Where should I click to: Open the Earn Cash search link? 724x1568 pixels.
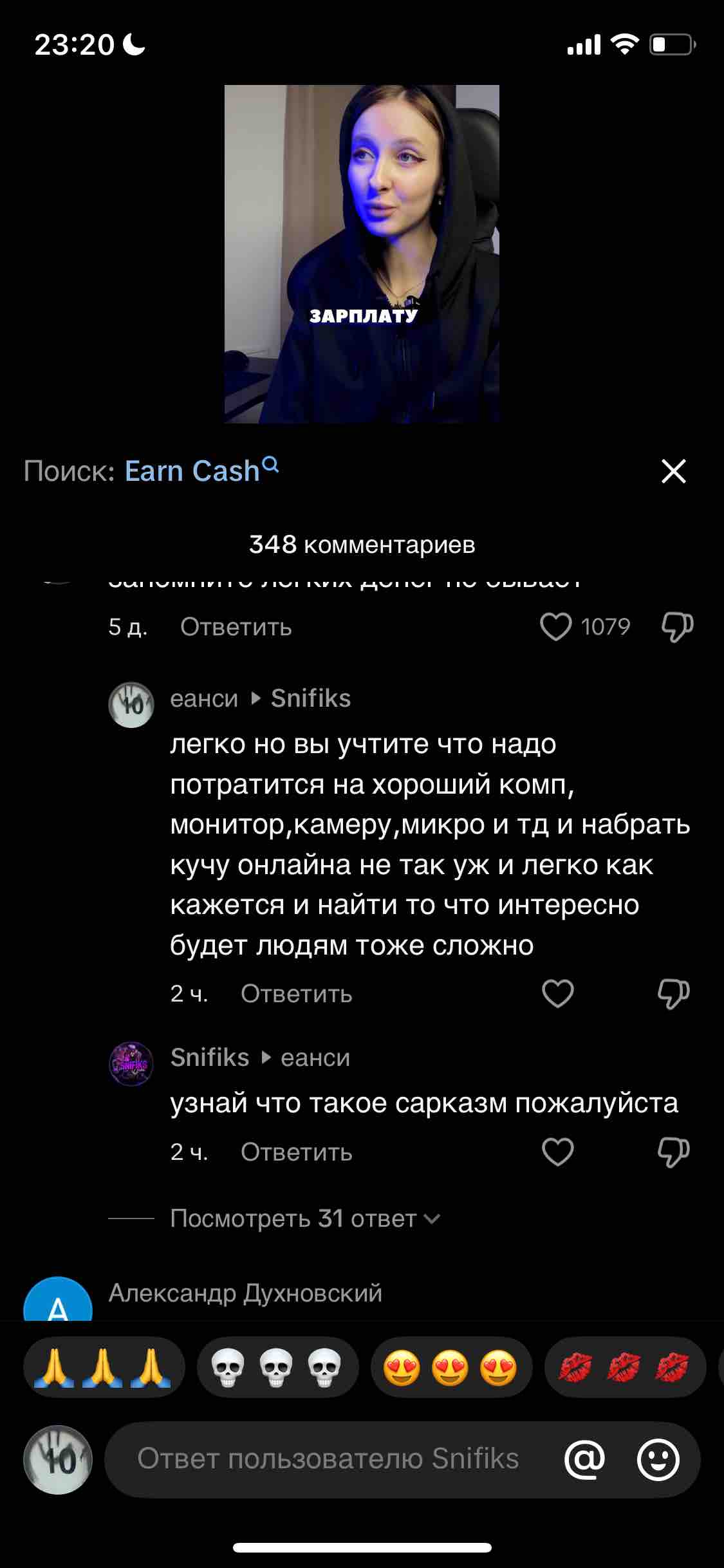coord(201,471)
